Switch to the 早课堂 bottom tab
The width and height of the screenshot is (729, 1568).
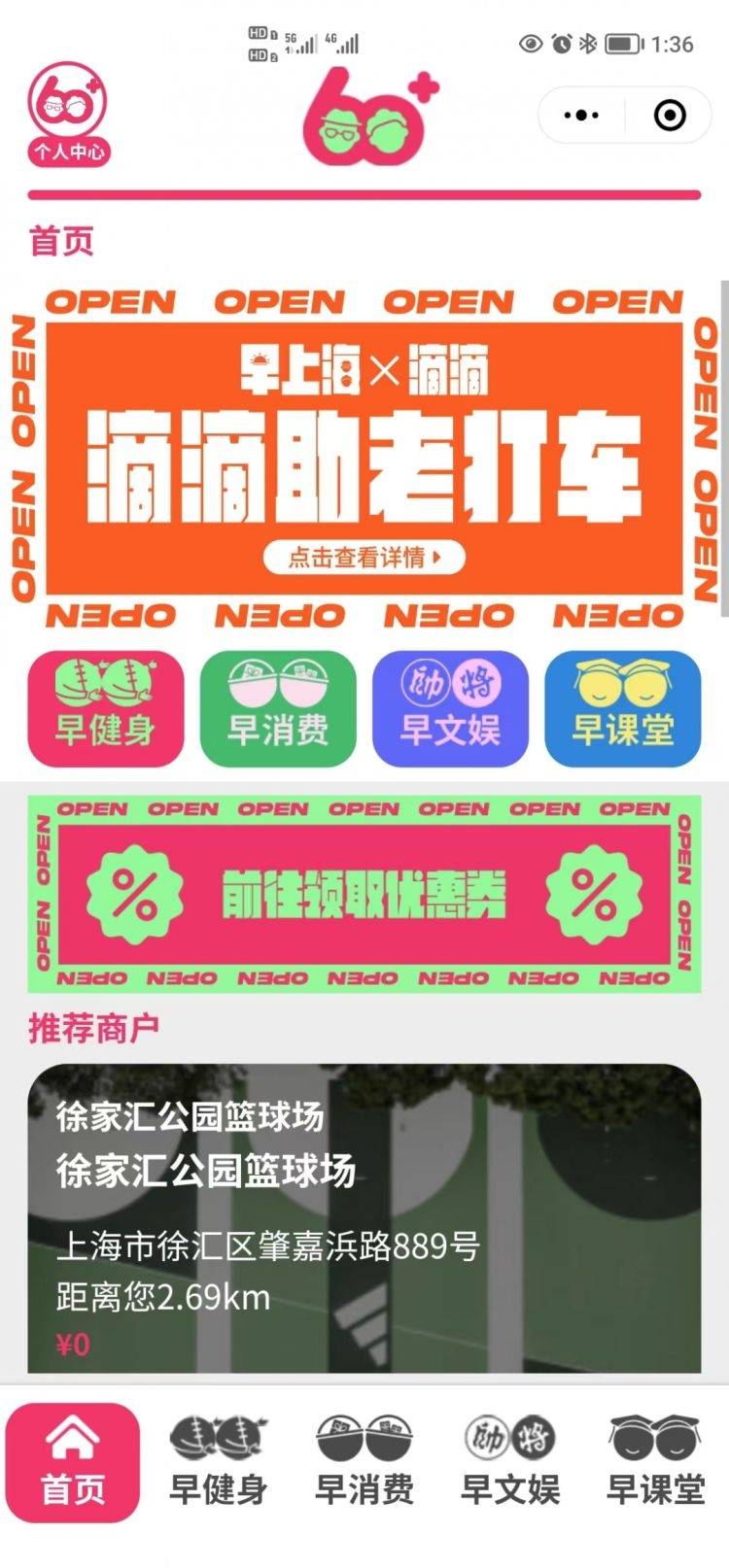pyautogui.click(x=655, y=1462)
